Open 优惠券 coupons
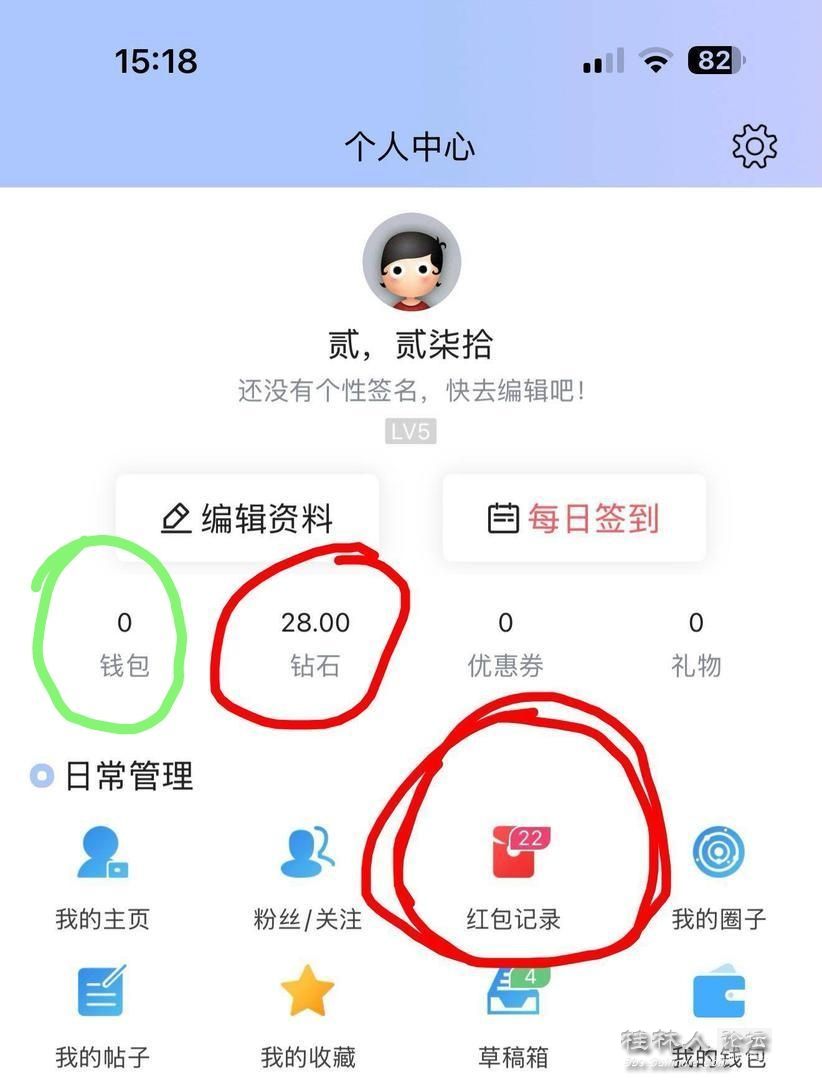 505,643
